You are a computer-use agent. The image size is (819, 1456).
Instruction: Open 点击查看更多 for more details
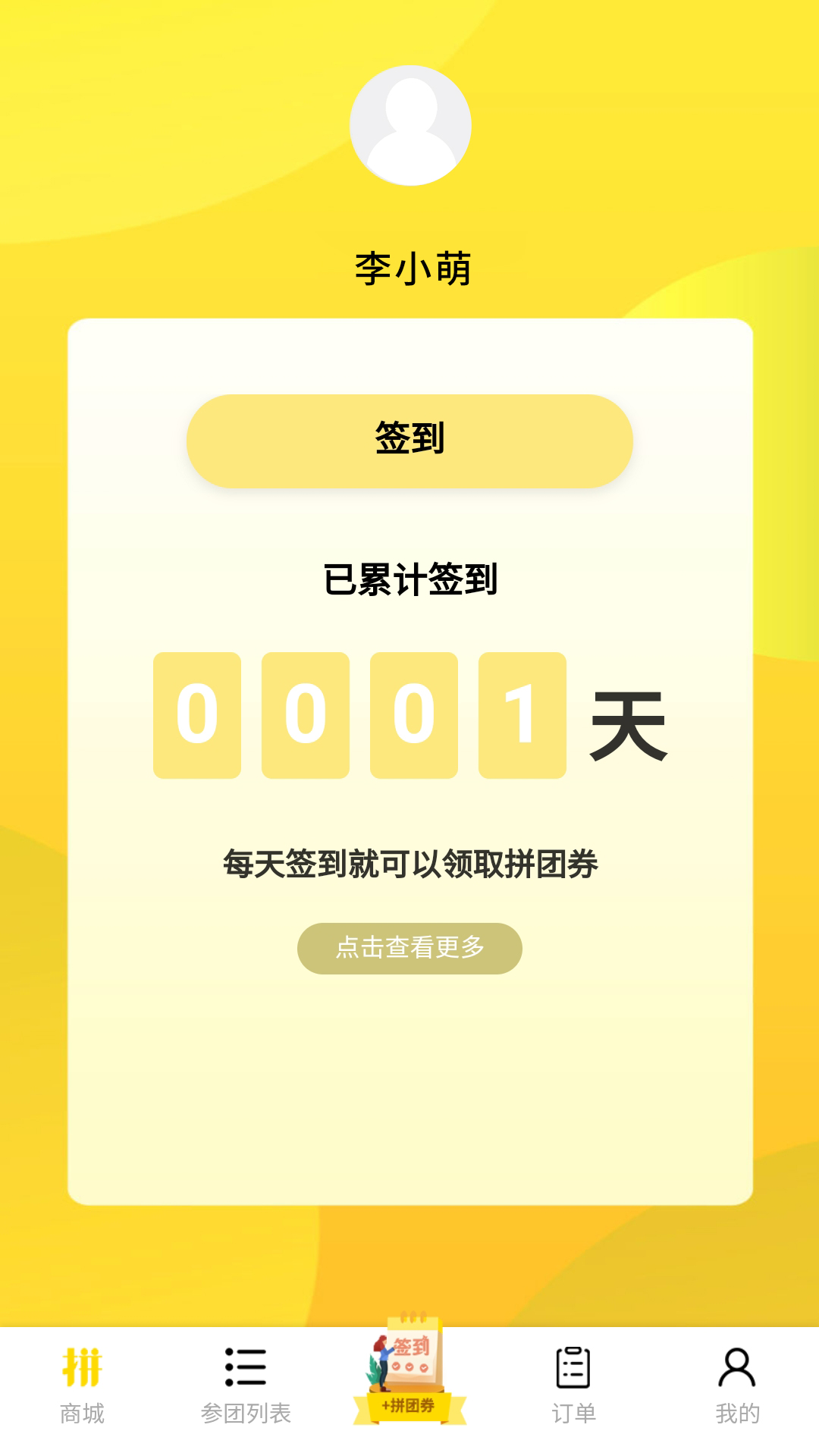pos(409,948)
